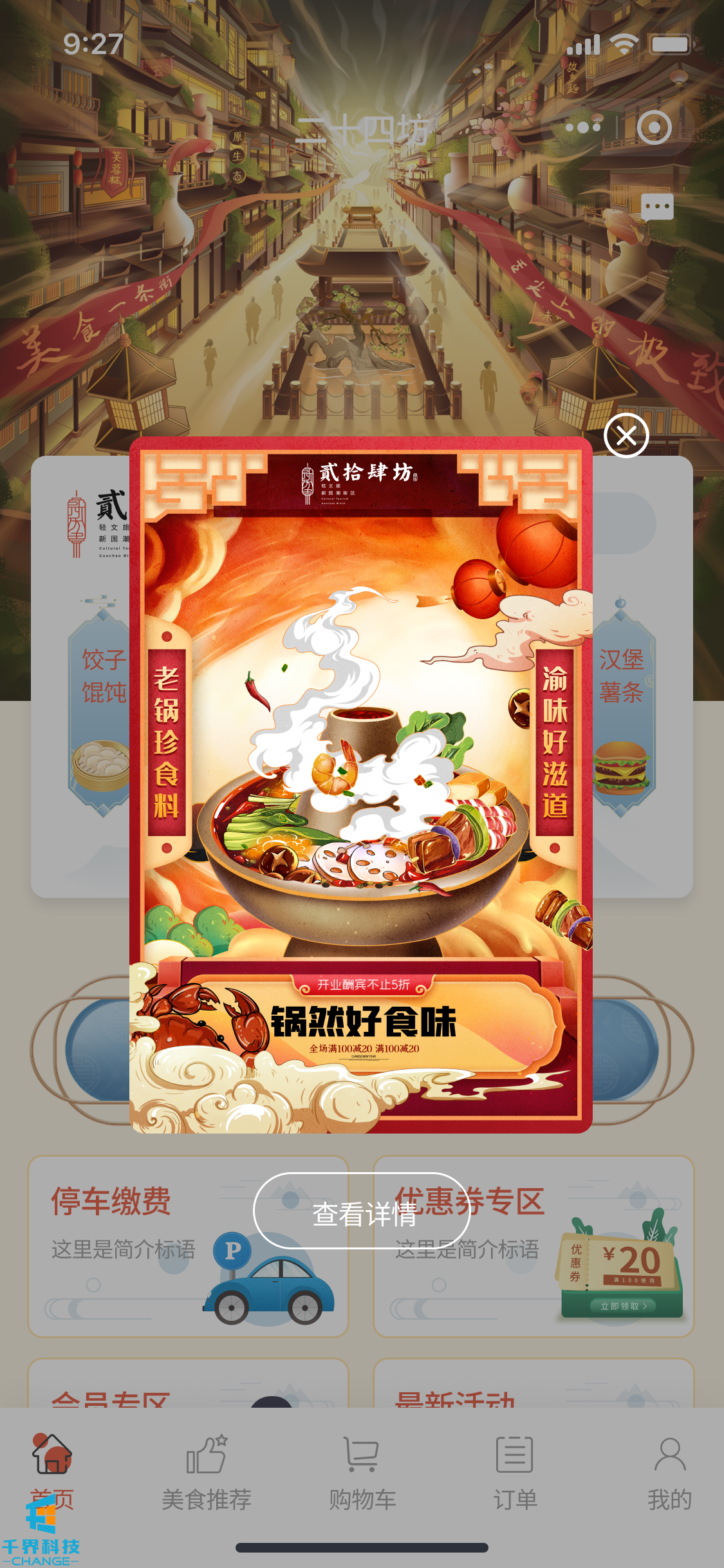This screenshot has width=724, height=1568.
Task: Select the 饺子馄饨 food category
Action: (x=102, y=708)
